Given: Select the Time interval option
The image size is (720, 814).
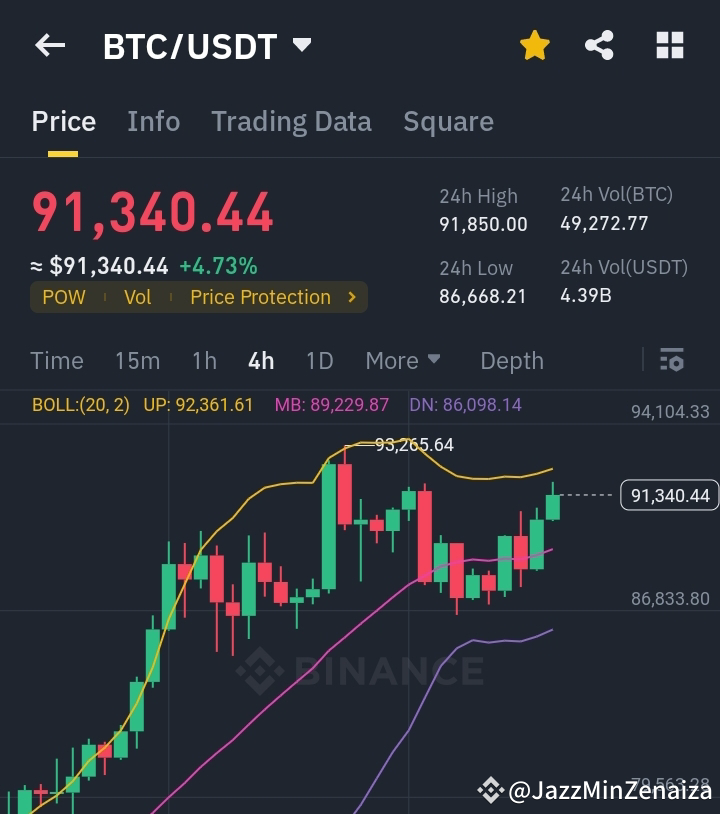Looking at the screenshot, I should [57, 360].
